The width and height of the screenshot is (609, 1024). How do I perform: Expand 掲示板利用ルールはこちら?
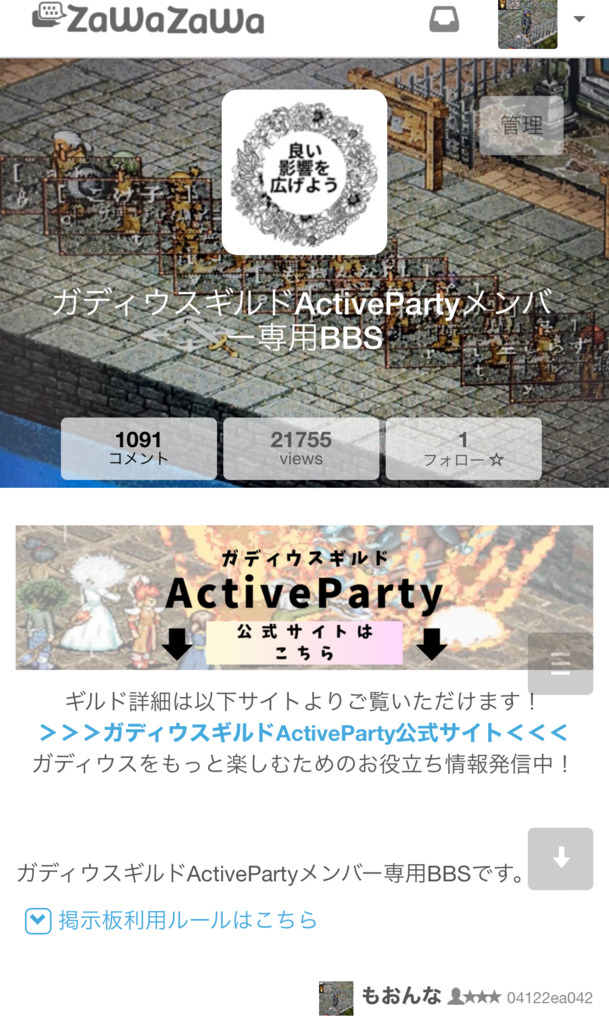point(171,920)
